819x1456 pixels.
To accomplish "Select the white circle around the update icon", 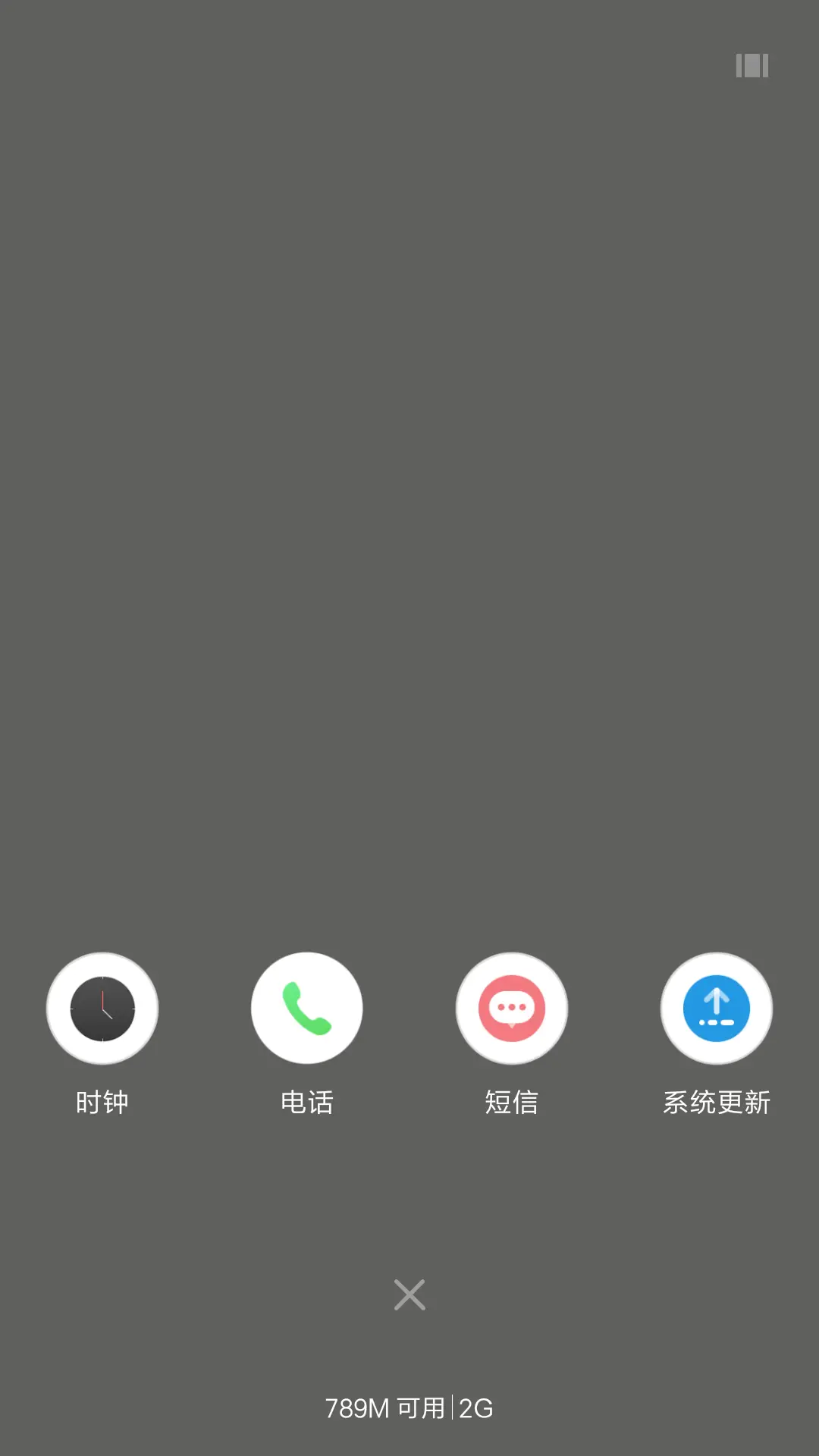I will [x=717, y=1009].
